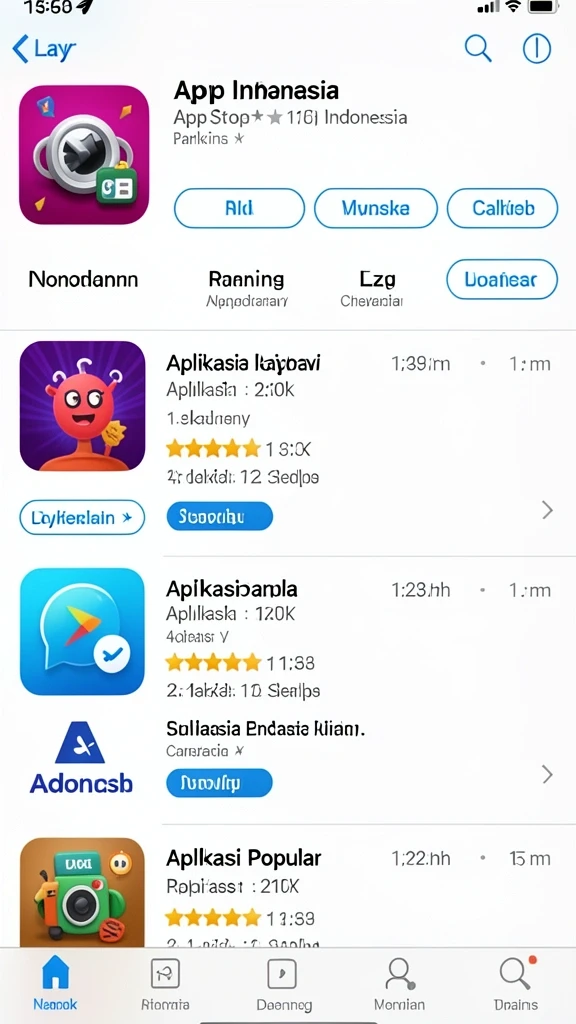Go back via the Lay arrow
576x1024 pixels.
[44, 49]
